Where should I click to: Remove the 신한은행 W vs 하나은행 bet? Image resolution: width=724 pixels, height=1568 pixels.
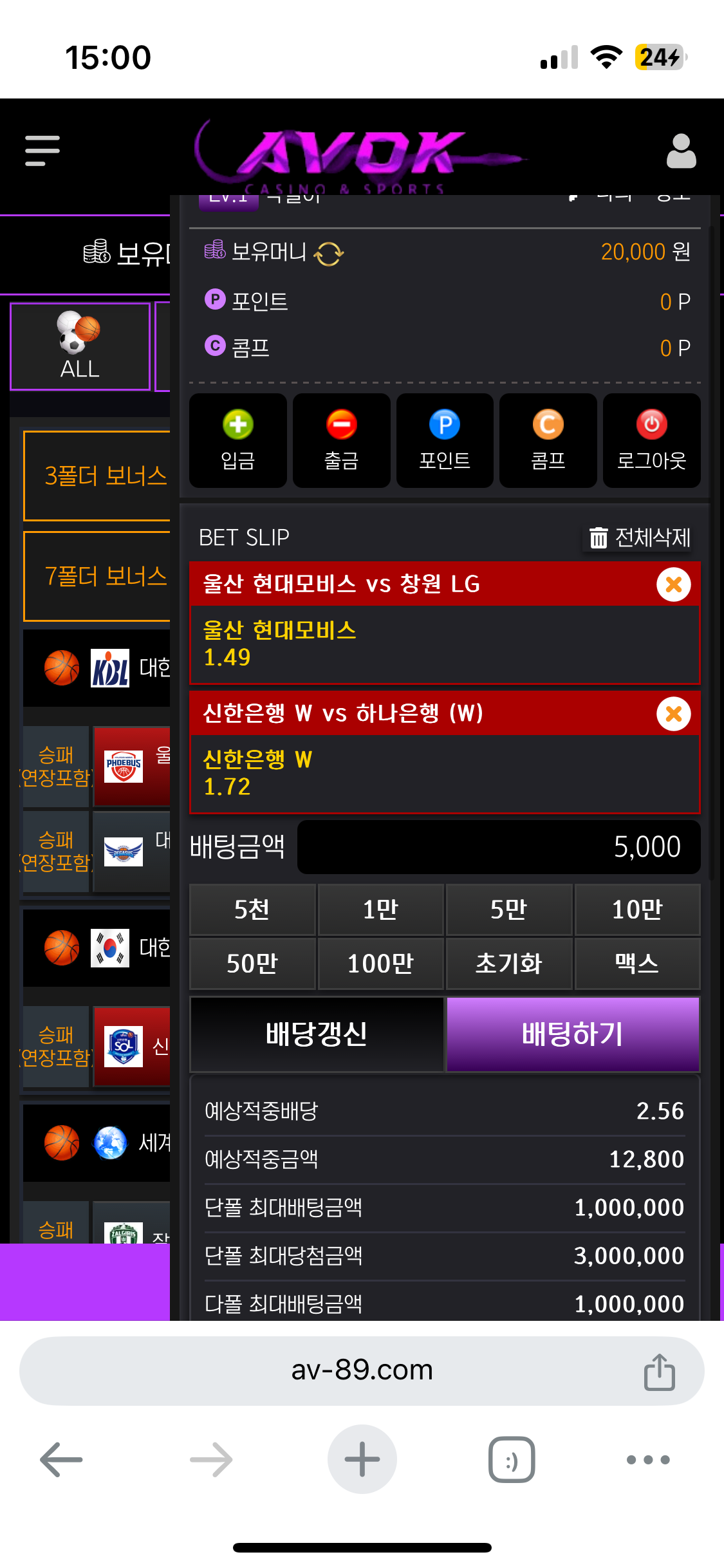673,714
